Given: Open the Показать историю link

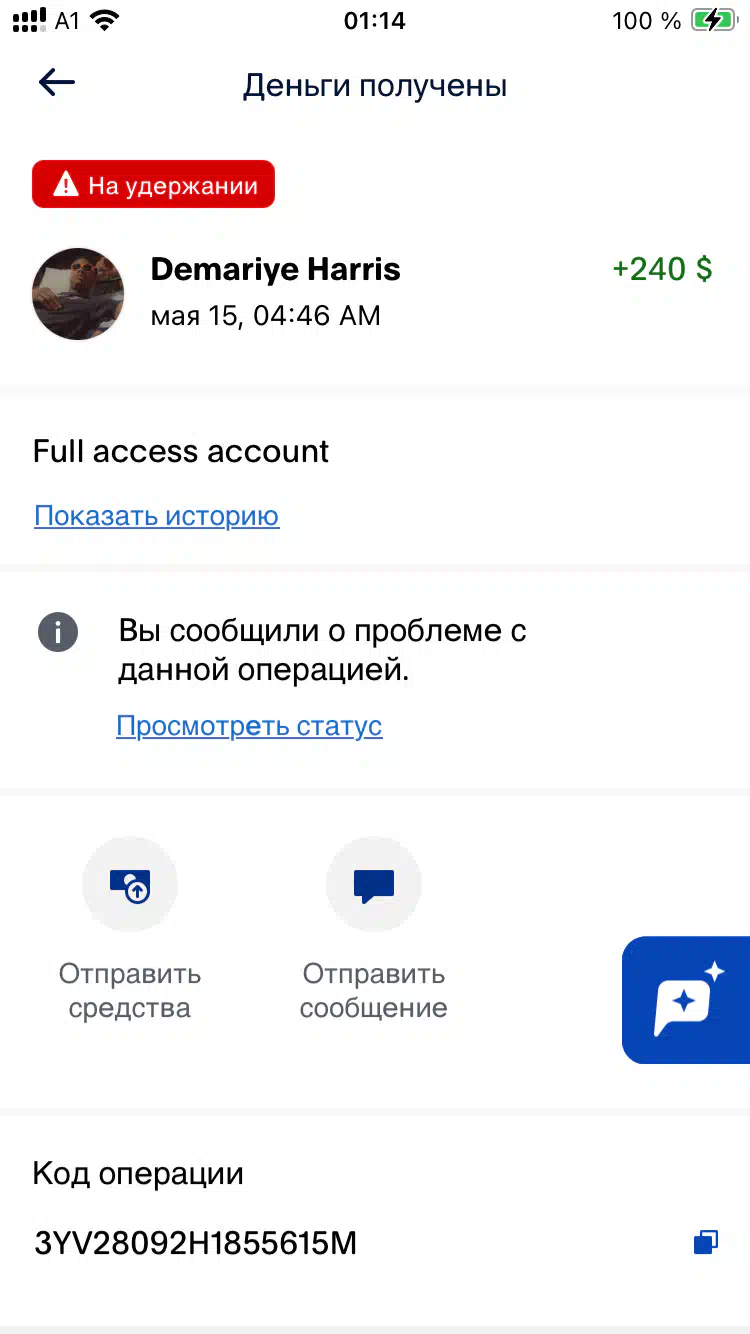Looking at the screenshot, I should 157,516.
